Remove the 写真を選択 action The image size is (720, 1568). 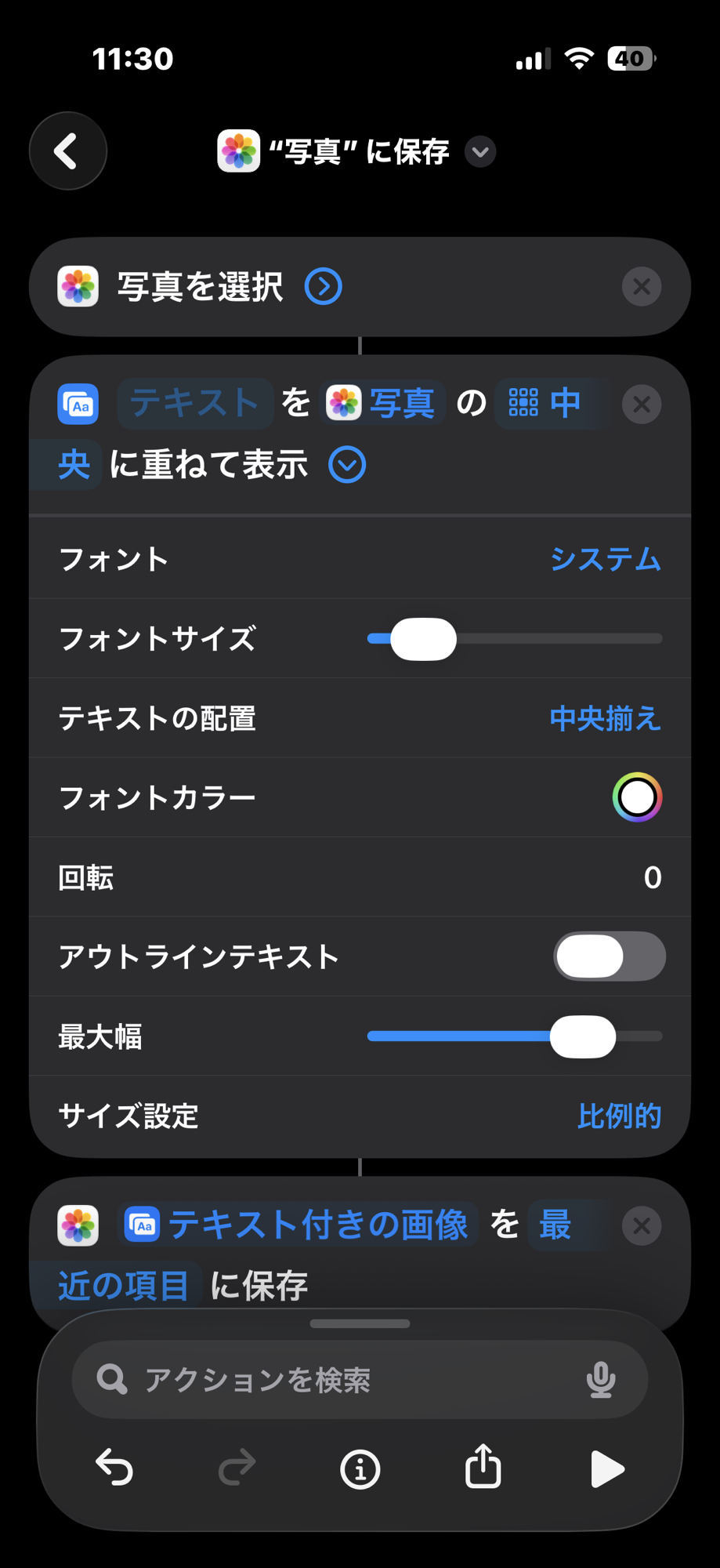coord(641,287)
